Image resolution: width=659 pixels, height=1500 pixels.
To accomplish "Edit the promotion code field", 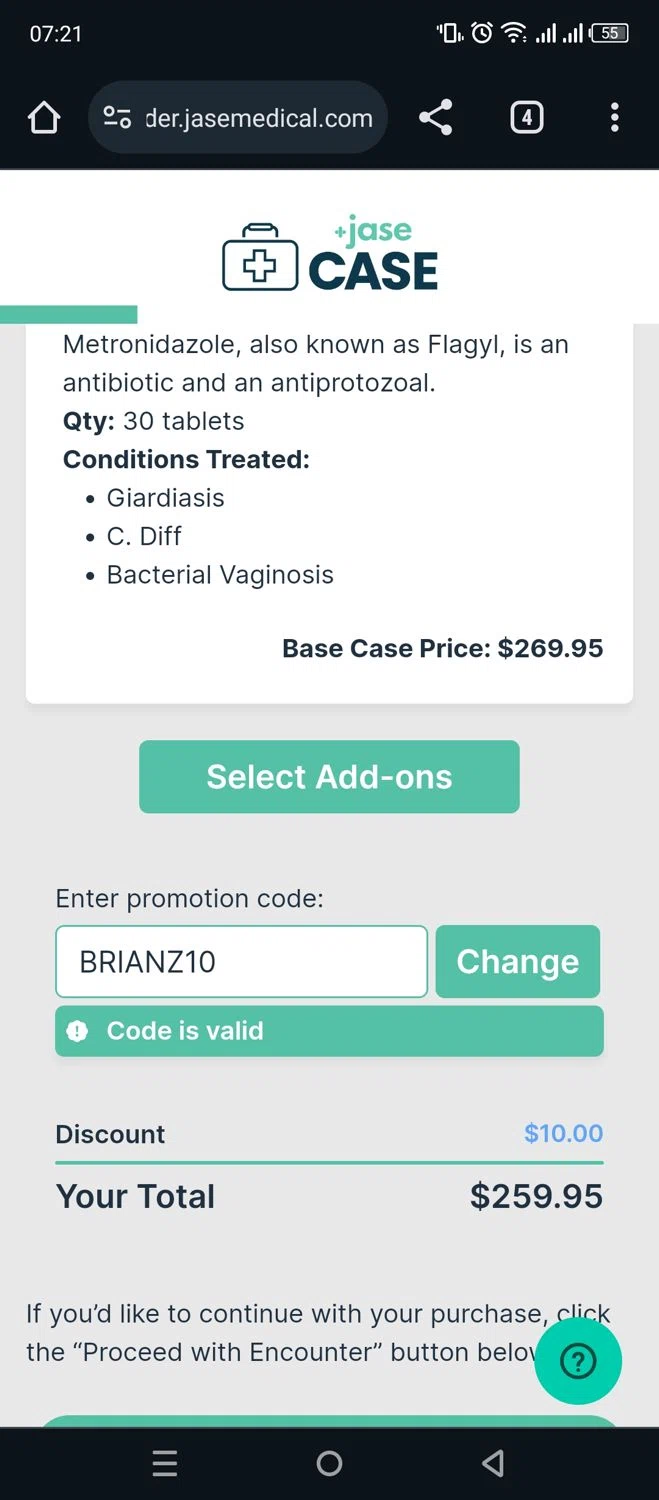I will tap(241, 962).
